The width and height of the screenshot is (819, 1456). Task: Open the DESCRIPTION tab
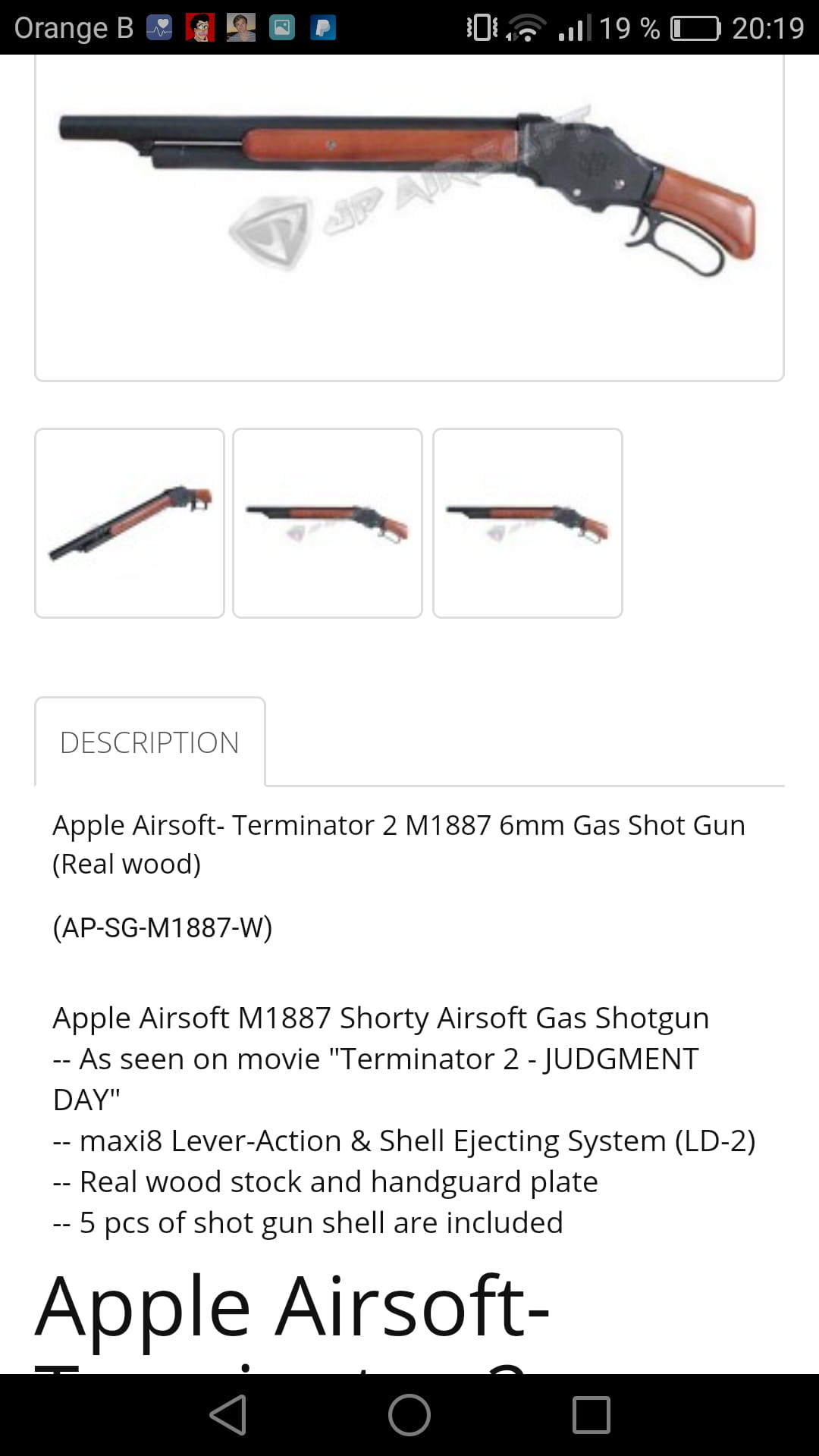click(x=150, y=742)
